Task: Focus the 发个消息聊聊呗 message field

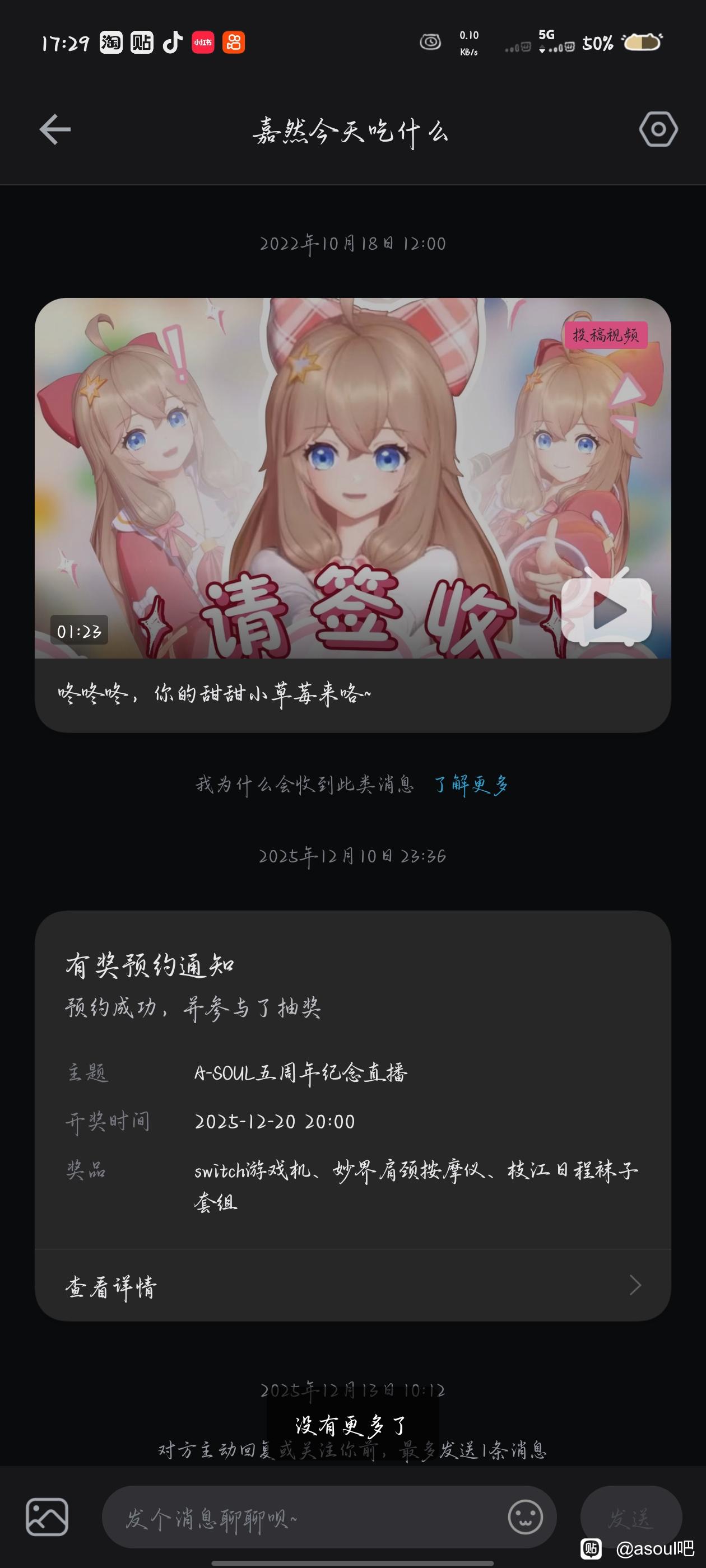Action: [305, 1518]
